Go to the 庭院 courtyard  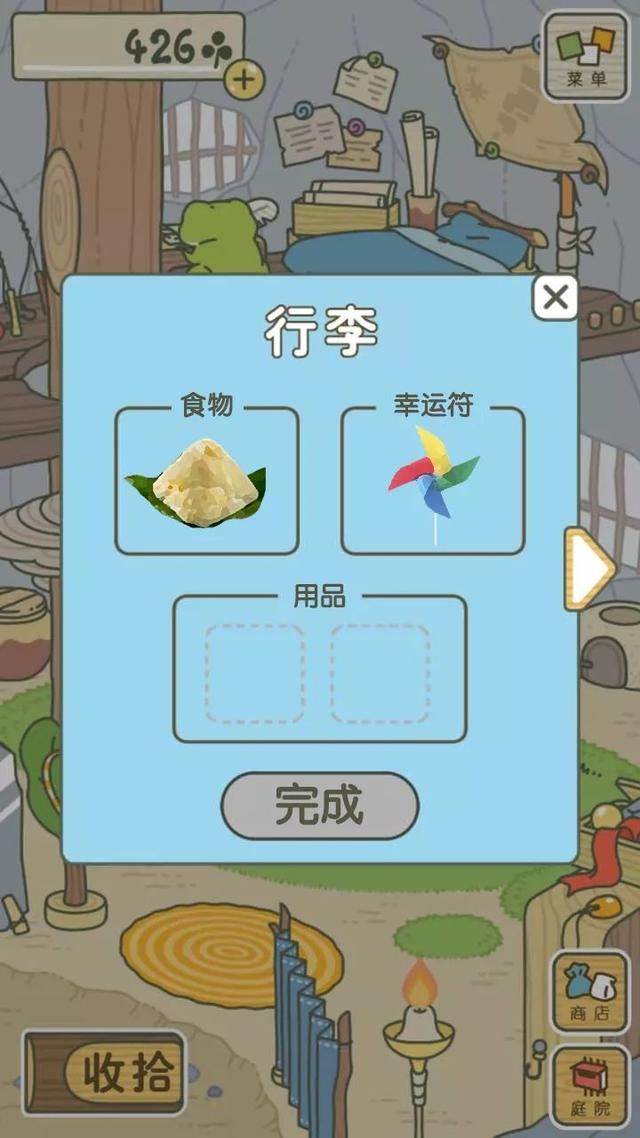[x=590, y=1085]
